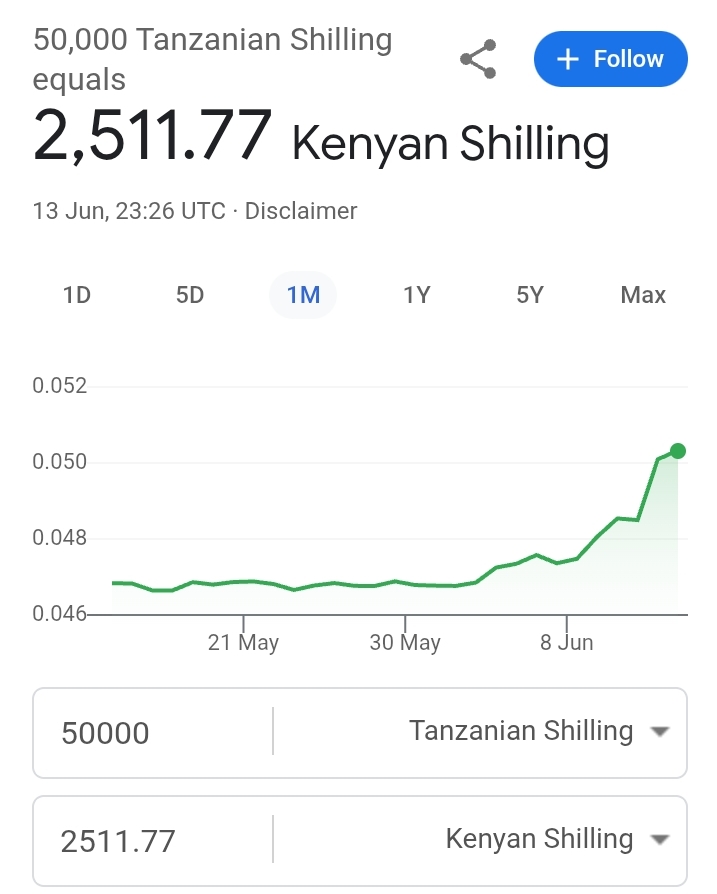717x894 pixels.
Task: Select the 1M chart range
Action: tap(303, 295)
